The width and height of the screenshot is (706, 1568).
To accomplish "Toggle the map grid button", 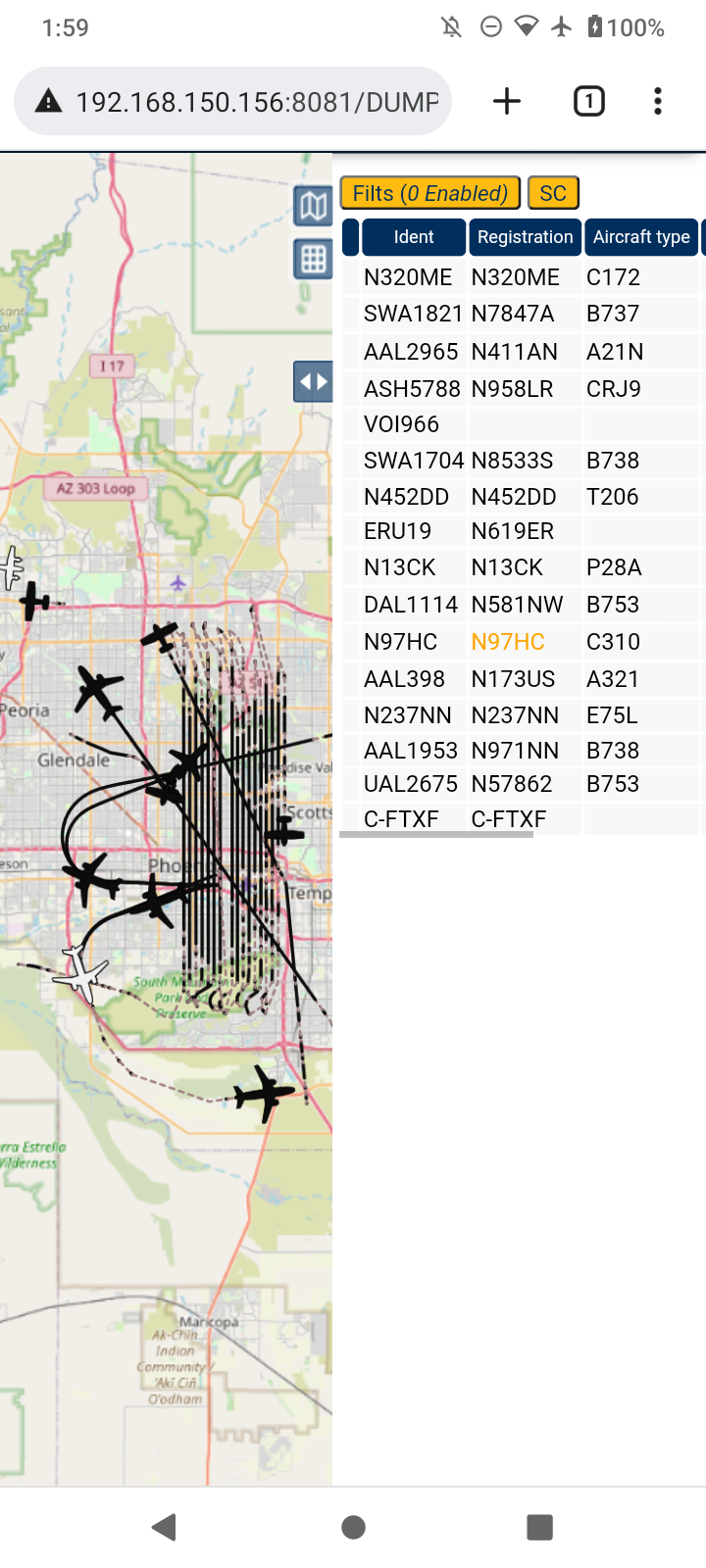I will pyautogui.click(x=313, y=260).
